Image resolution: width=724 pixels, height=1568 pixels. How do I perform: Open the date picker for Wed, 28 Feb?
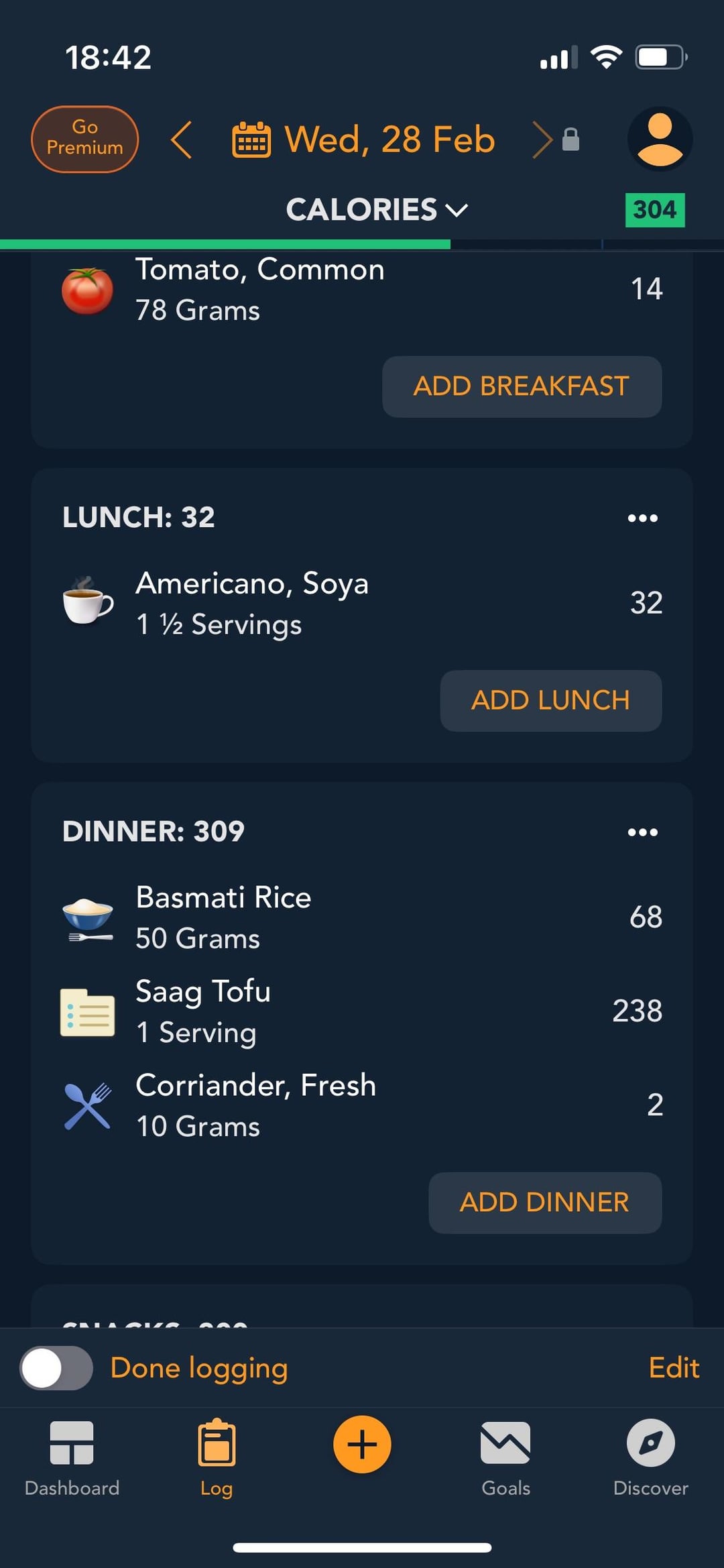(364, 139)
